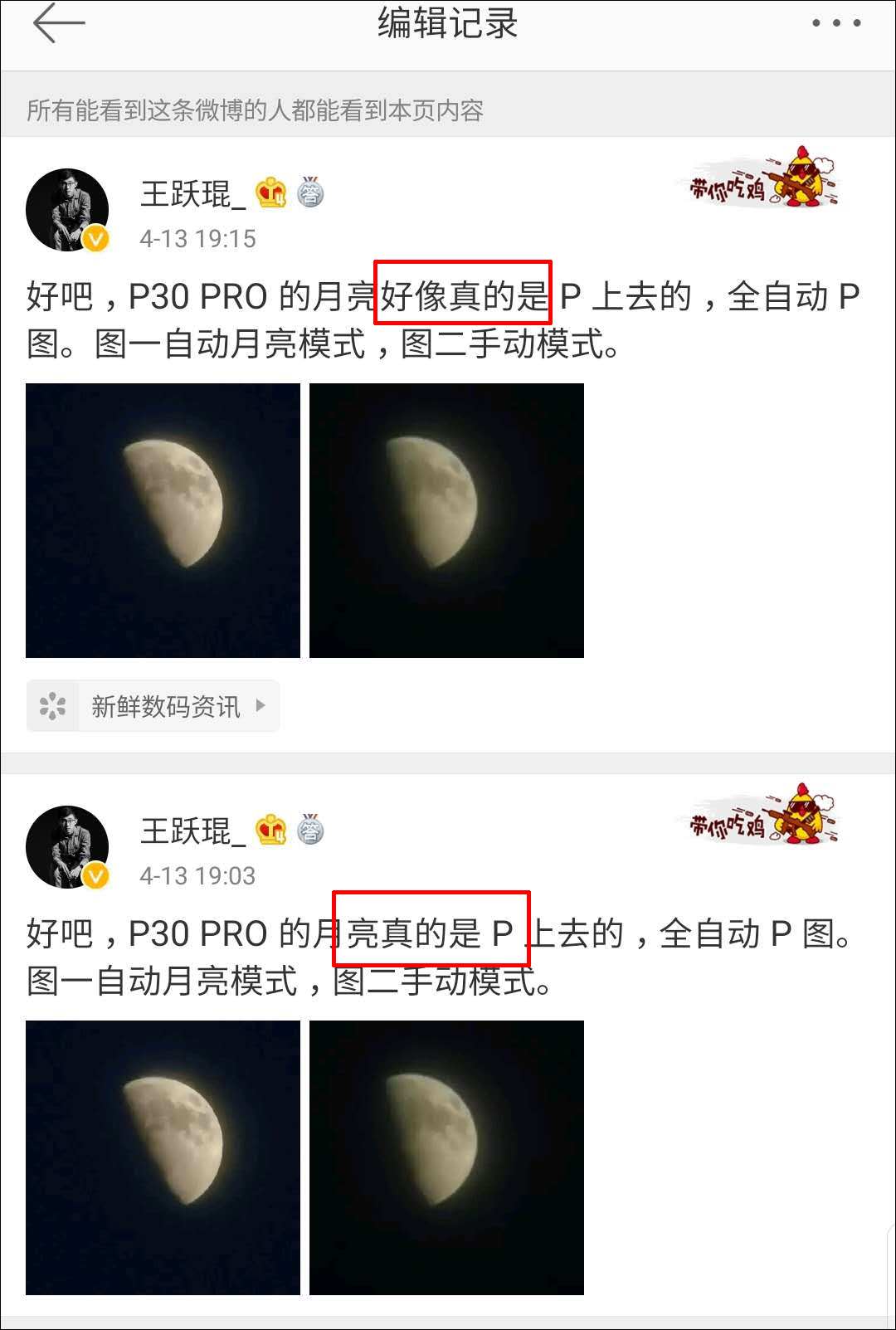The image size is (896, 1330).
Task: Open the three-dot overflow menu
Action: coord(835,23)
